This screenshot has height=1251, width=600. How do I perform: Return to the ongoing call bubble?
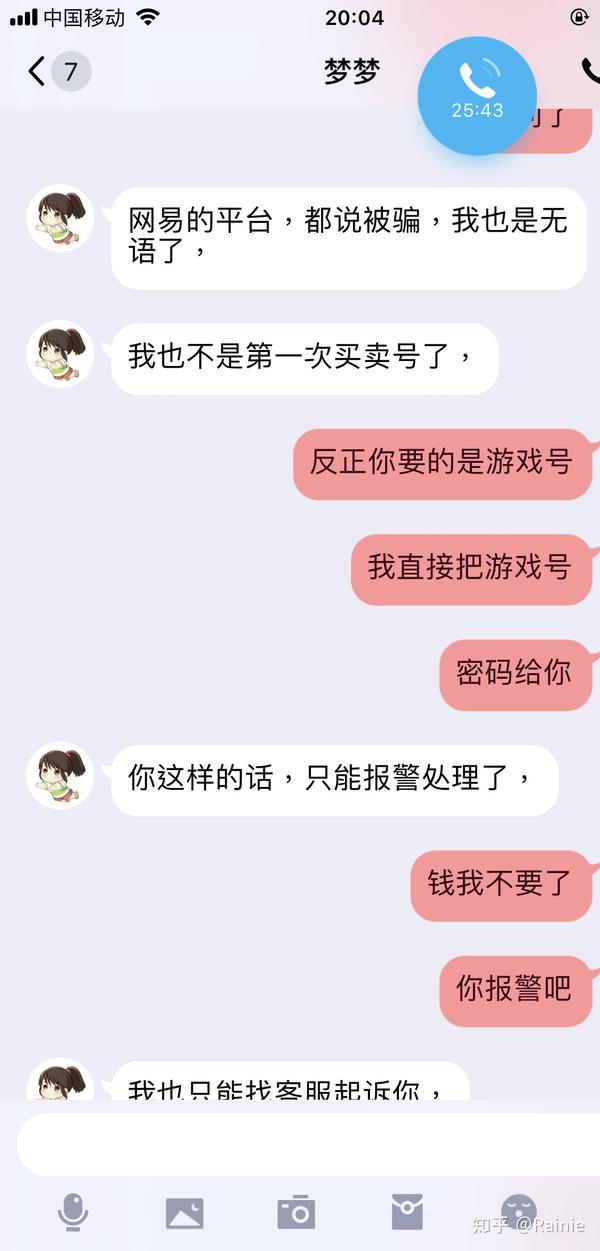tap(477, 95)
